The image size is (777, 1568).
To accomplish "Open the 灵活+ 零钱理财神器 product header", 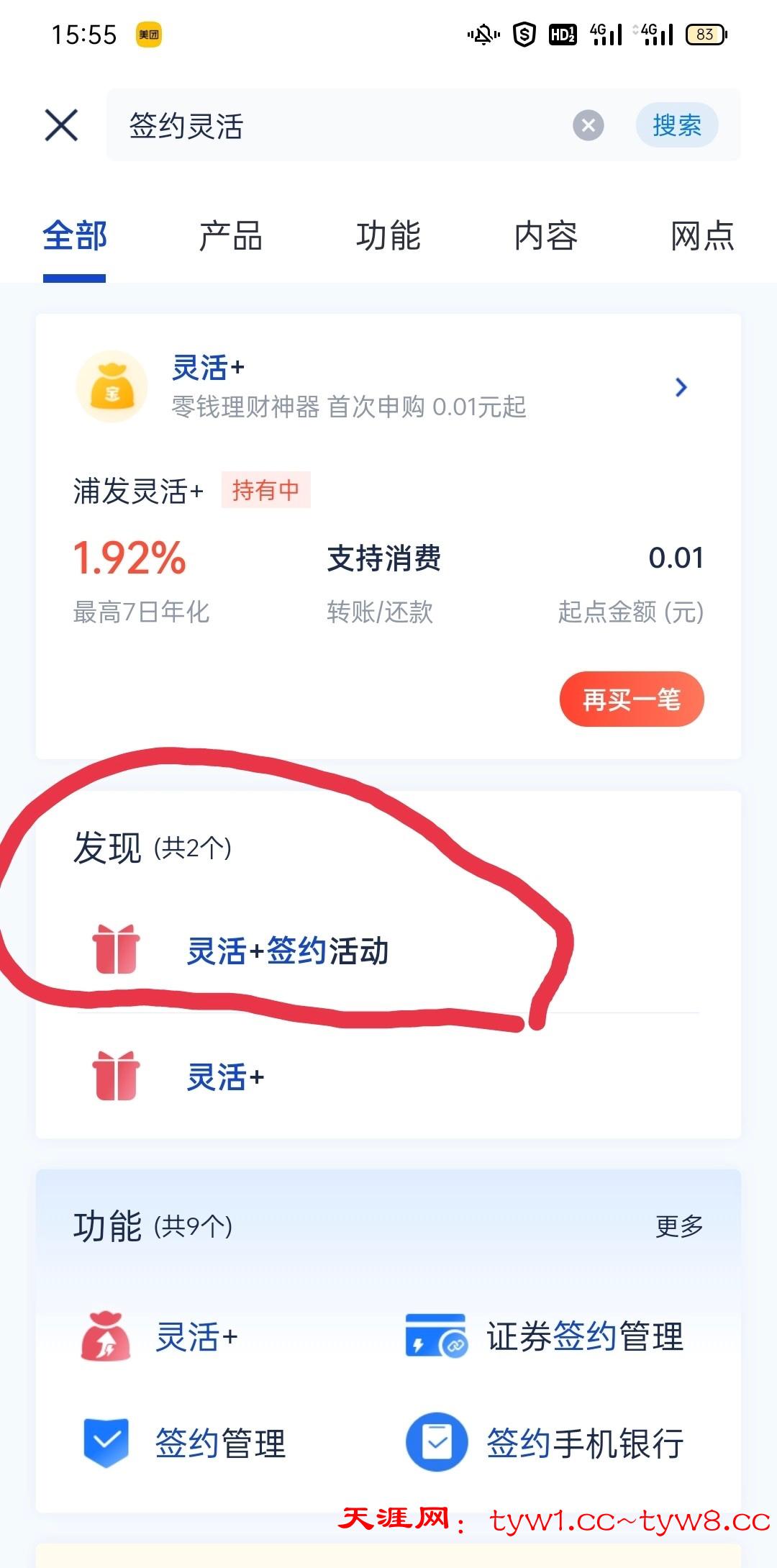I will pyautogui.click(x=388, y=387).
